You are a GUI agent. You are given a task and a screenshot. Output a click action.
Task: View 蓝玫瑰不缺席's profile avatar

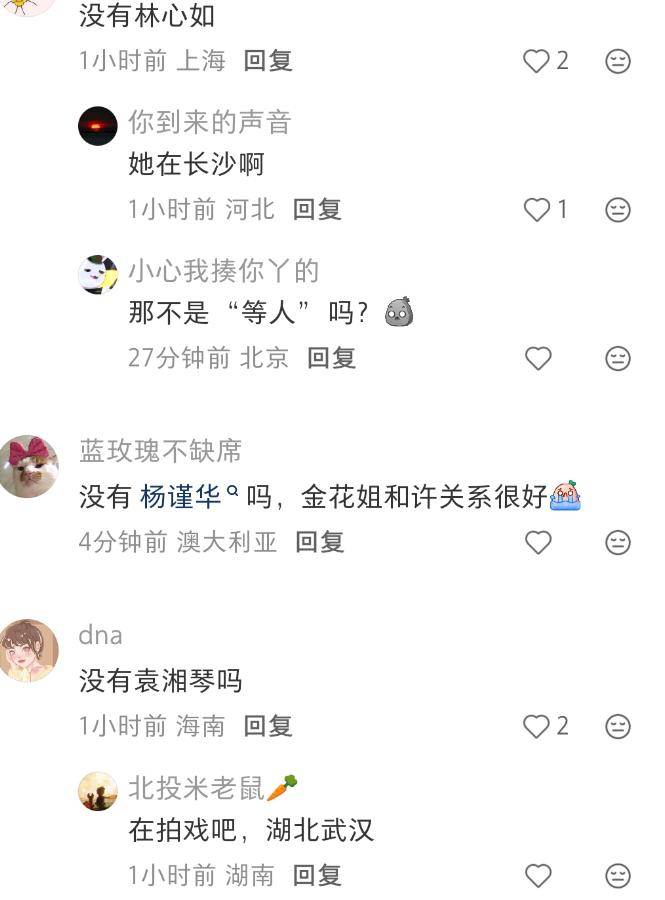click(28, 466)
